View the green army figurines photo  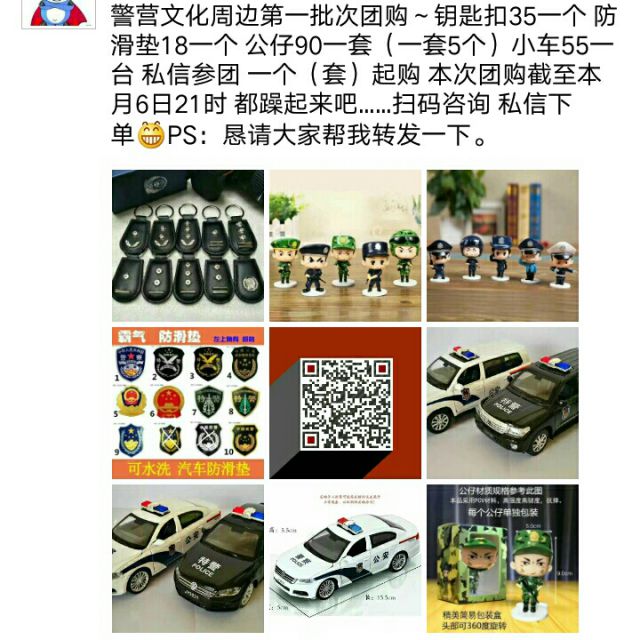[x=345, y=245]
